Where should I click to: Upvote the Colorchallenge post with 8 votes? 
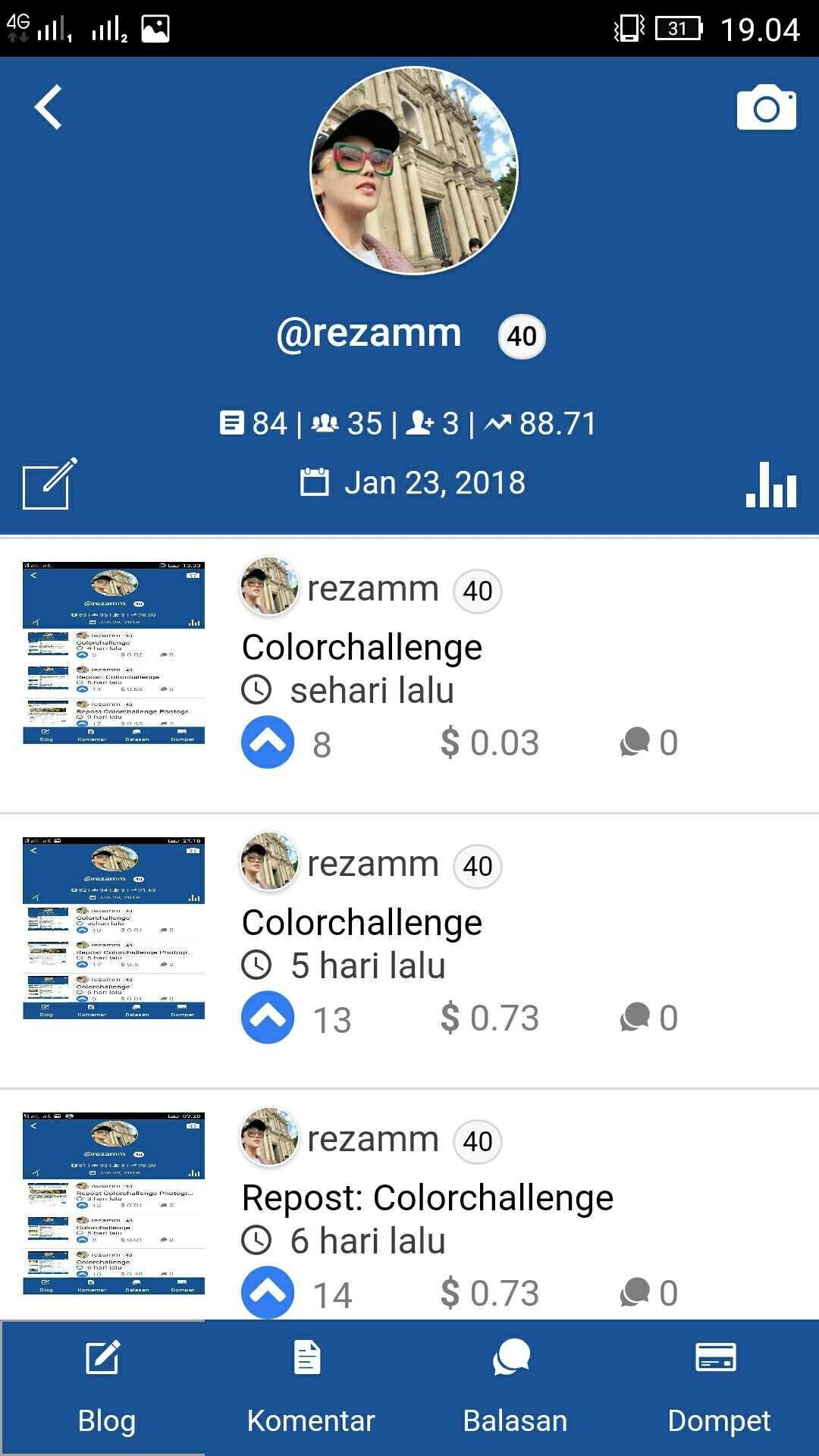pos(268,742)
